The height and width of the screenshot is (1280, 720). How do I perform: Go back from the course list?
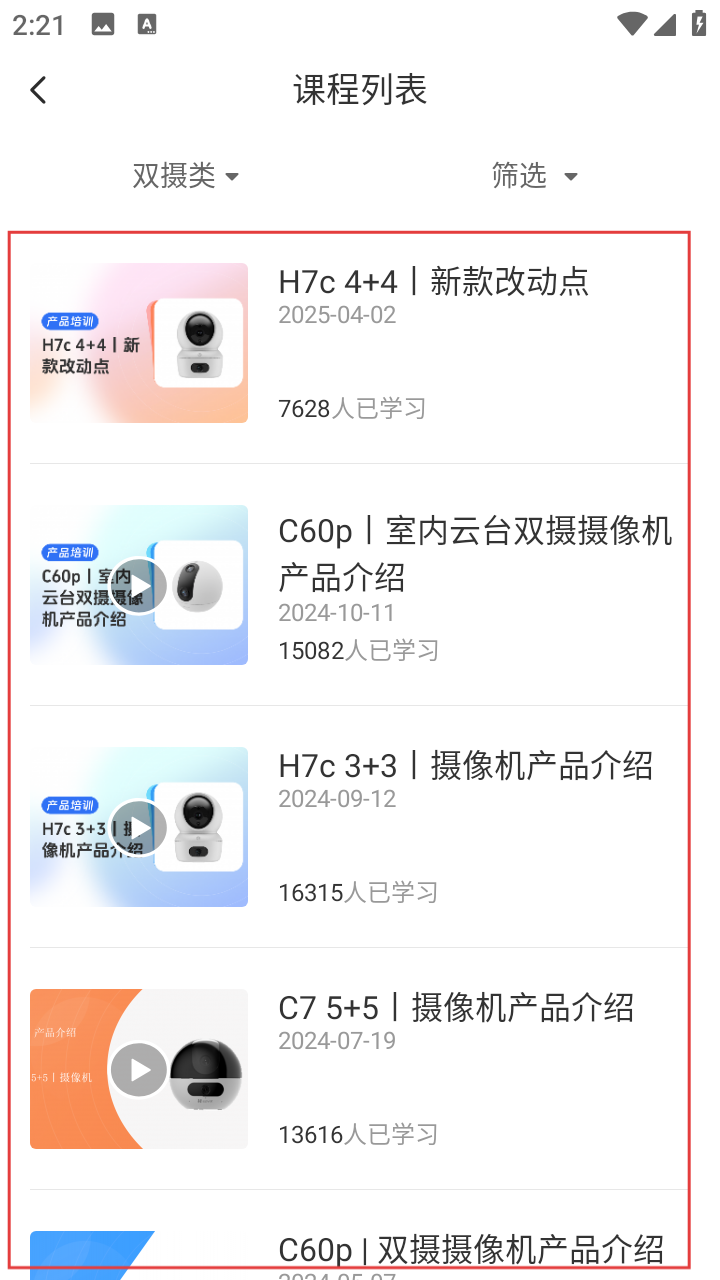point(38,90)
